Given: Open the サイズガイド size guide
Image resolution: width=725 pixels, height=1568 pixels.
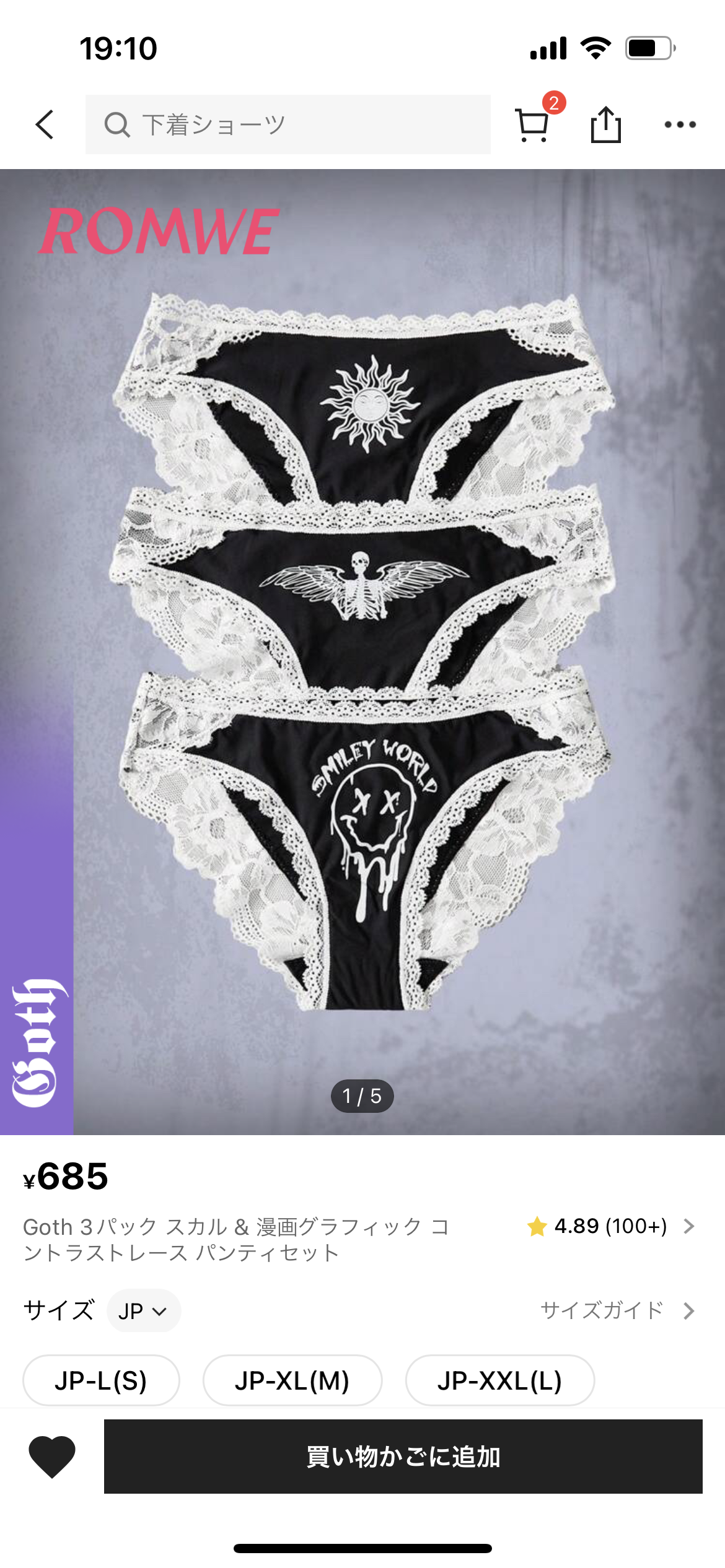Looking at the screenshot, I should tap(617, 1310).
